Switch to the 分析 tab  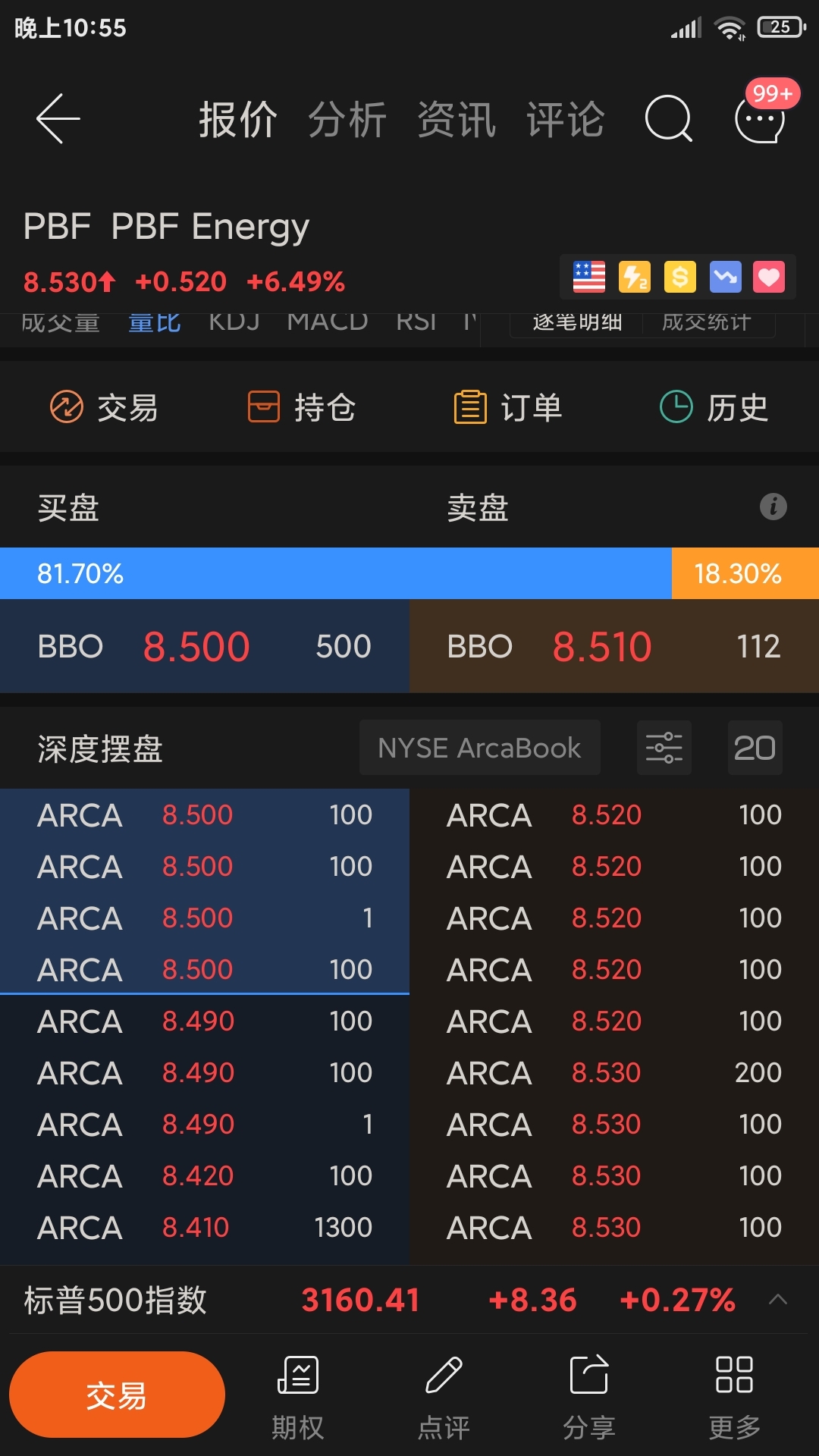[x=347, y=120]
